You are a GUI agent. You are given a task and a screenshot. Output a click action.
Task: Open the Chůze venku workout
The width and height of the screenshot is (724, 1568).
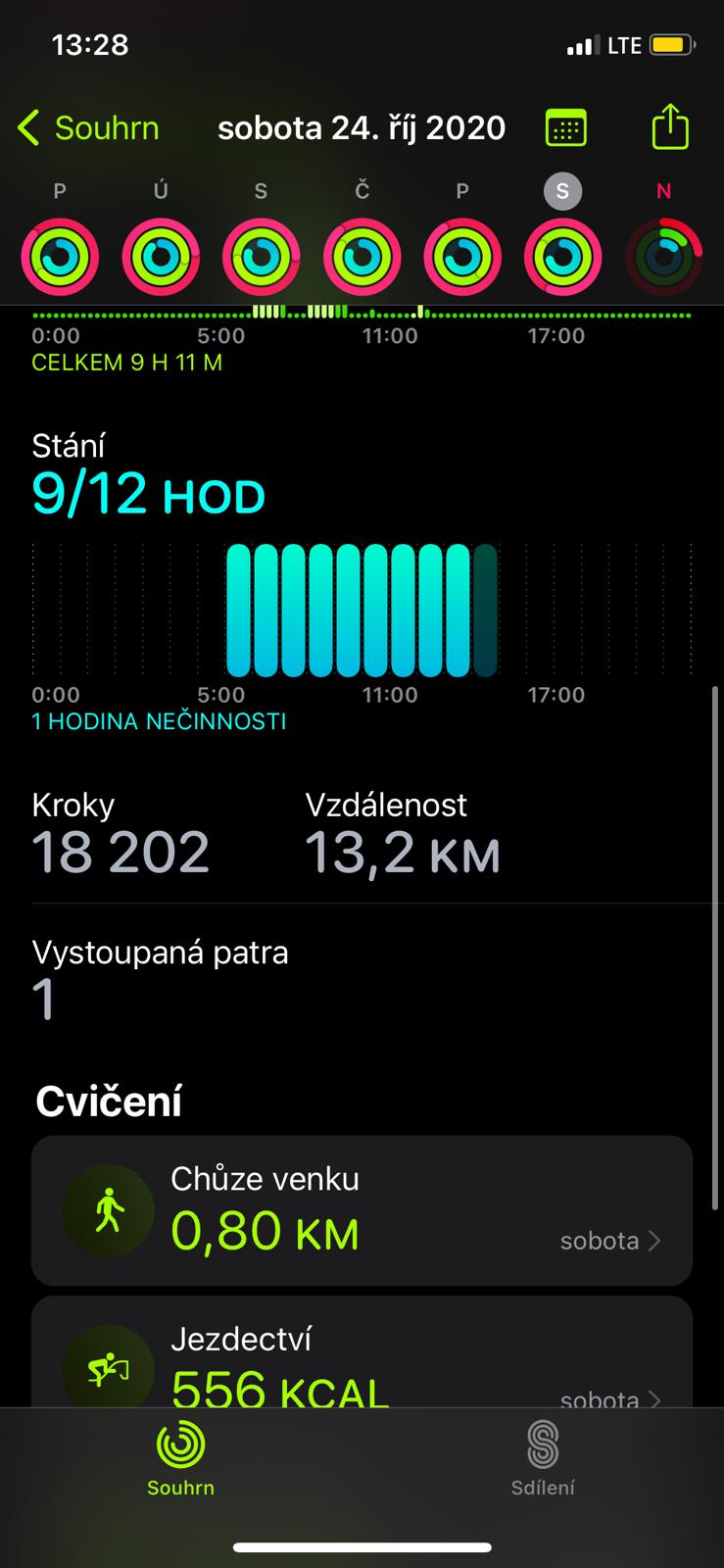(362, 1210)
